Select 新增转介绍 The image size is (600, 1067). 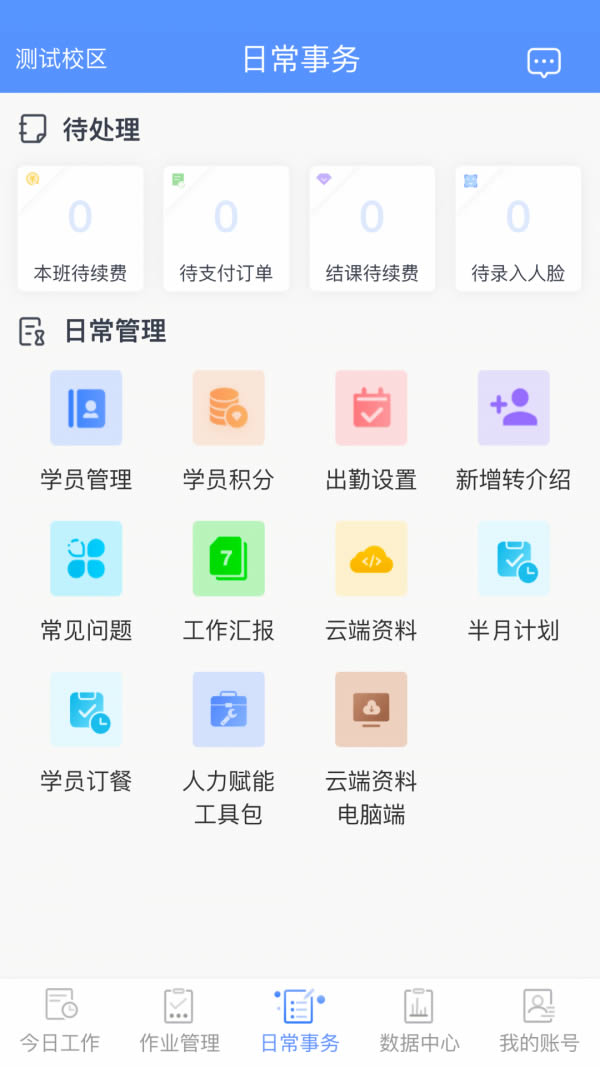[x=513, y=431]
